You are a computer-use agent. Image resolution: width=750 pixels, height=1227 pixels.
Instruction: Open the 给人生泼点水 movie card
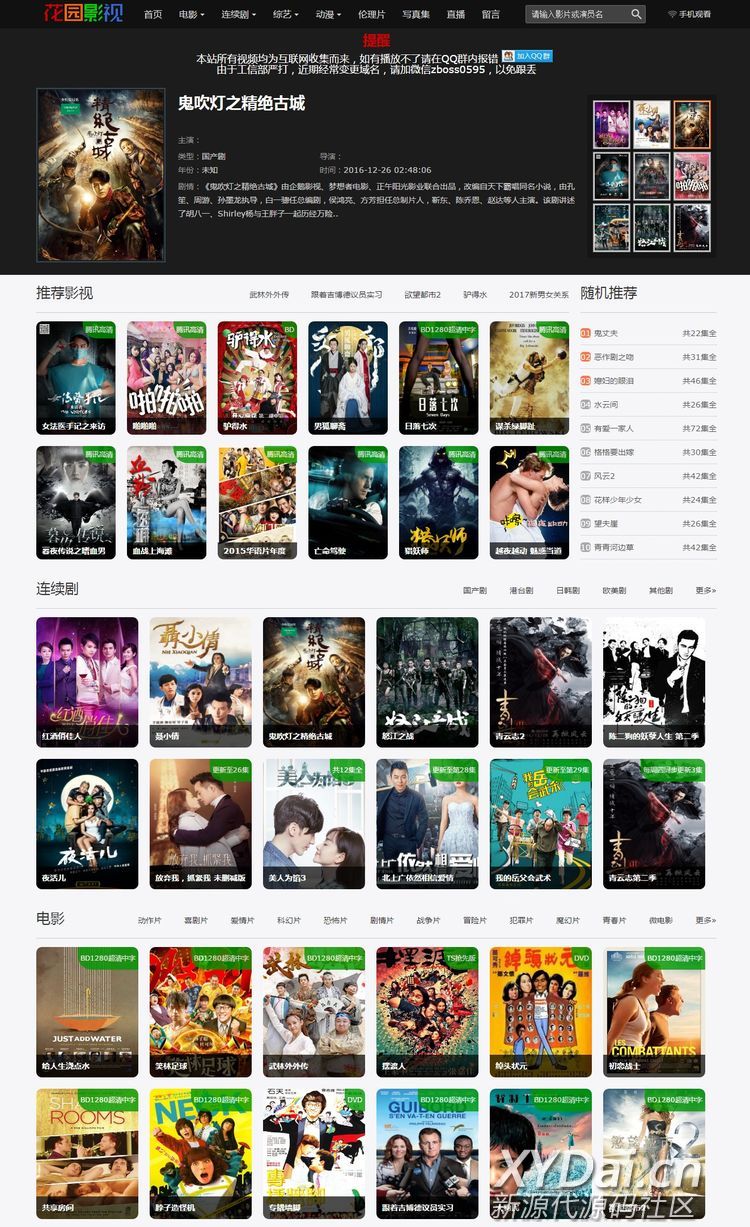click(87, 1011)
